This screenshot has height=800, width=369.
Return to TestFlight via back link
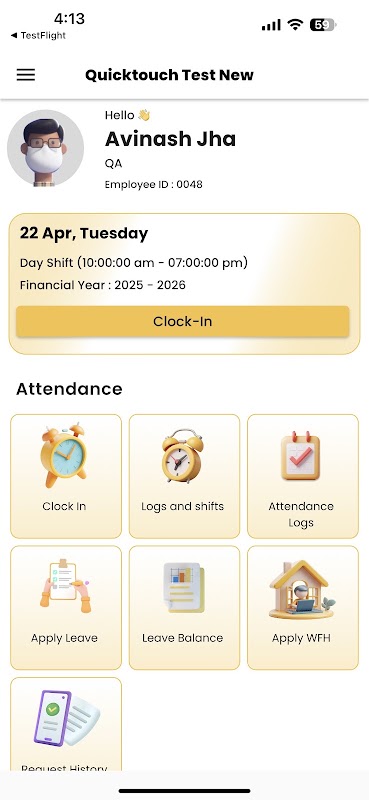pos(38,36)
